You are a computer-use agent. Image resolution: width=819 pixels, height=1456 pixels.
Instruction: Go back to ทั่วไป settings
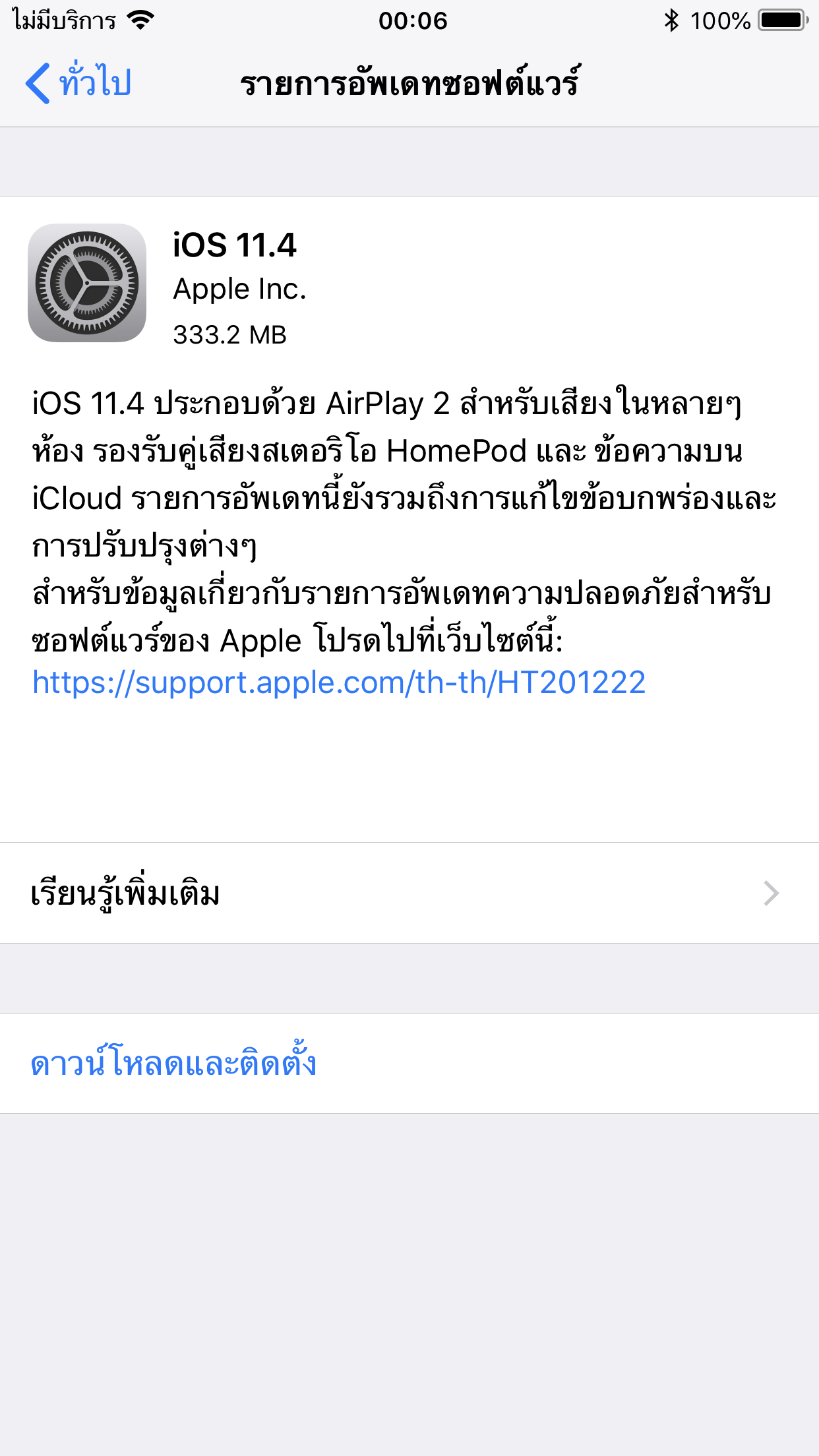pyautogui.click(x=79, y=83)
